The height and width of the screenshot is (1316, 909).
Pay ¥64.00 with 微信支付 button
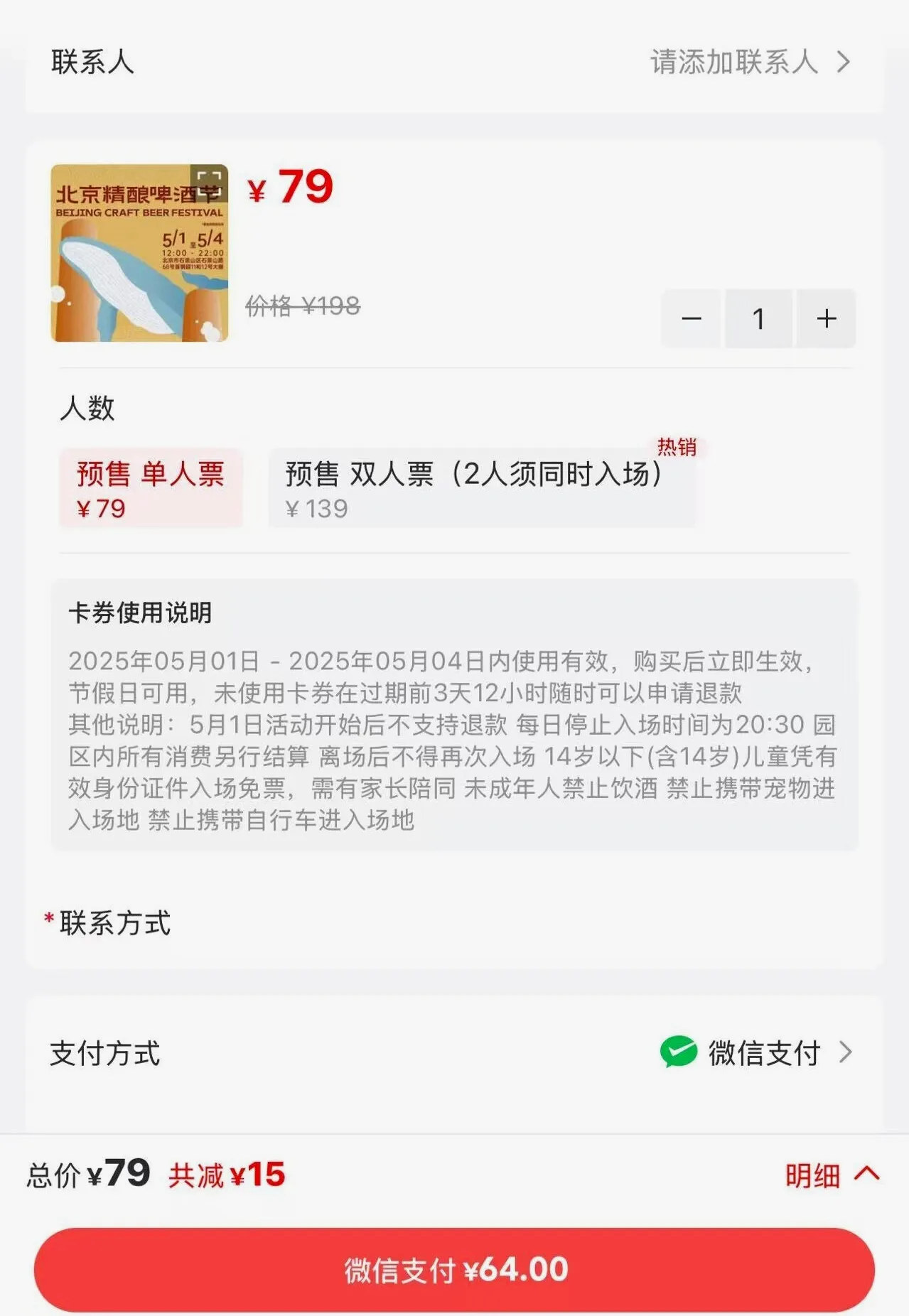pos(454,1270)
